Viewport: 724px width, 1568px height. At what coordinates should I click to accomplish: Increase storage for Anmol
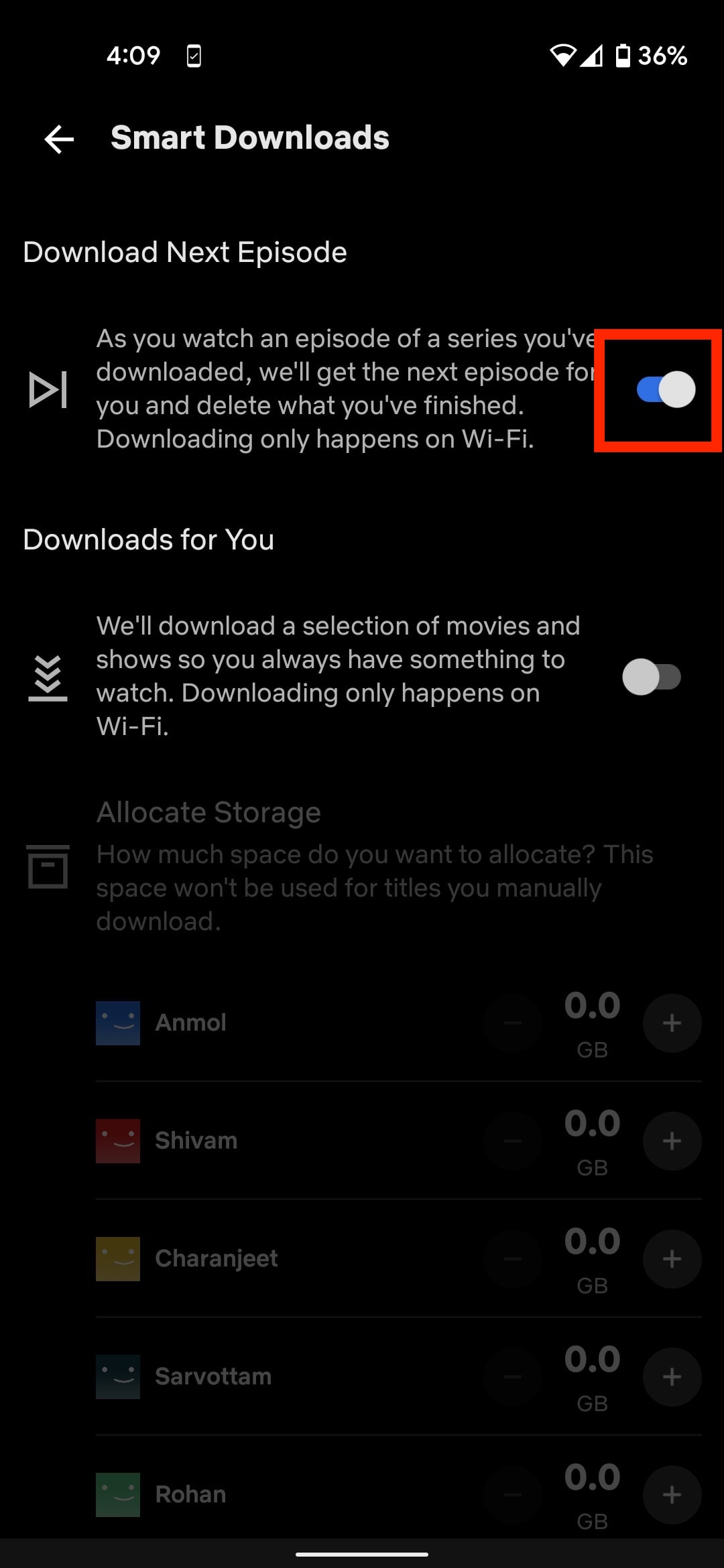[x=672, y=1023]
